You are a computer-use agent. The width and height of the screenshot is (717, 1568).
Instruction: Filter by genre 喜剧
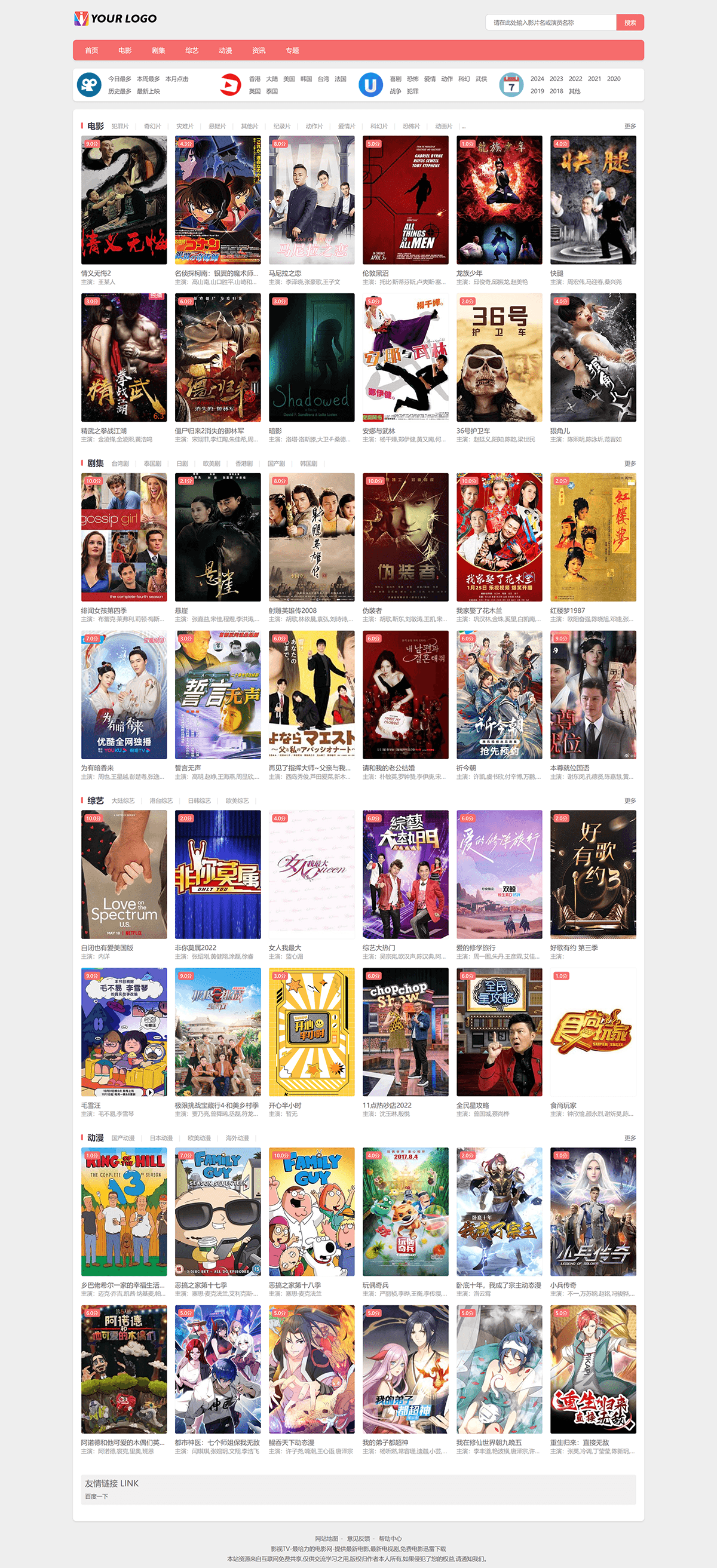point(395,79)
